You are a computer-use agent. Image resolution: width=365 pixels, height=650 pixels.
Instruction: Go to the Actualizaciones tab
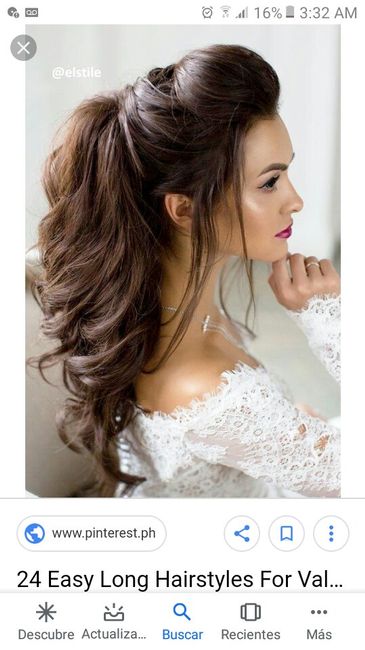(x=114, y=621)
